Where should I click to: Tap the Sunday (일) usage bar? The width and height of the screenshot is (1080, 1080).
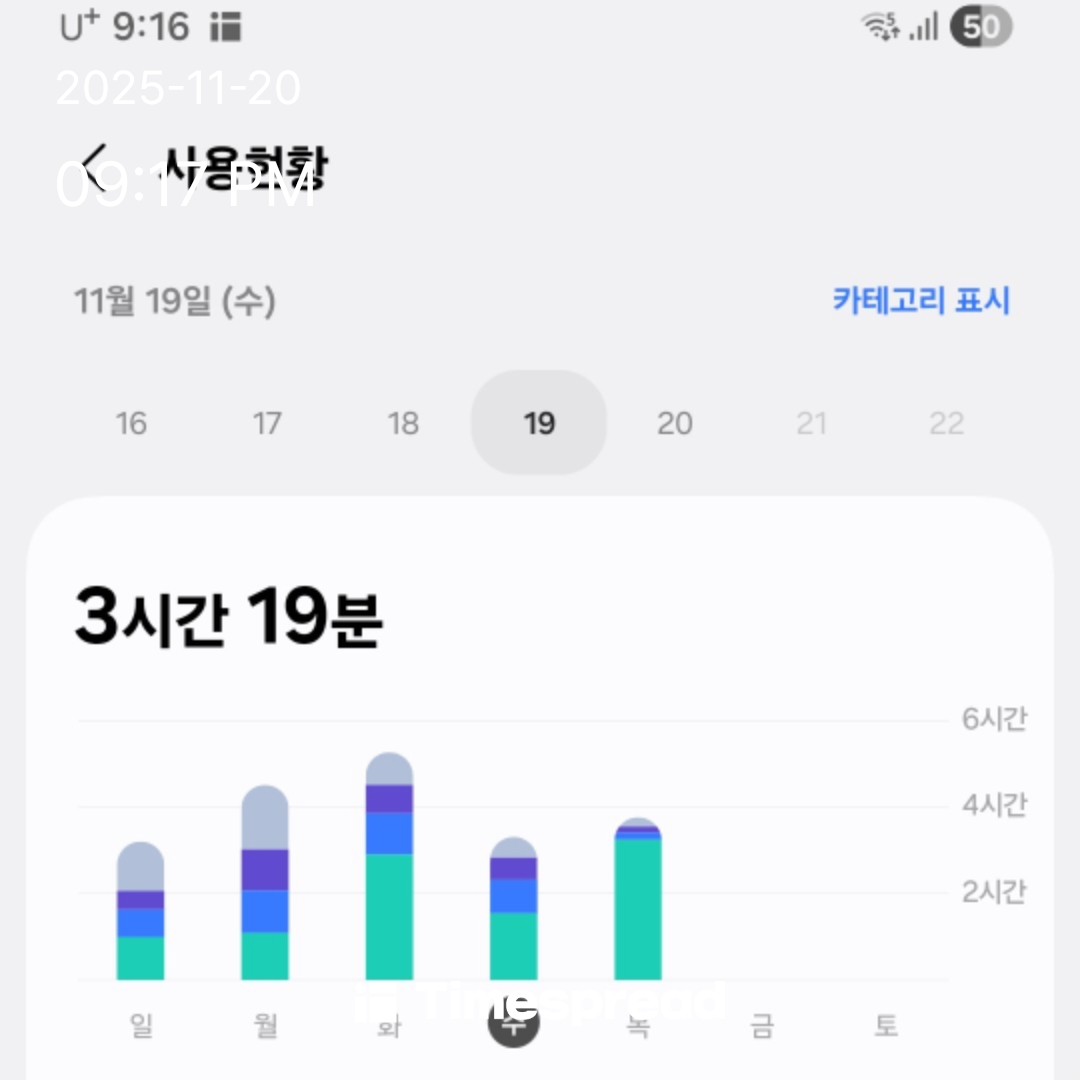(141, 912)
